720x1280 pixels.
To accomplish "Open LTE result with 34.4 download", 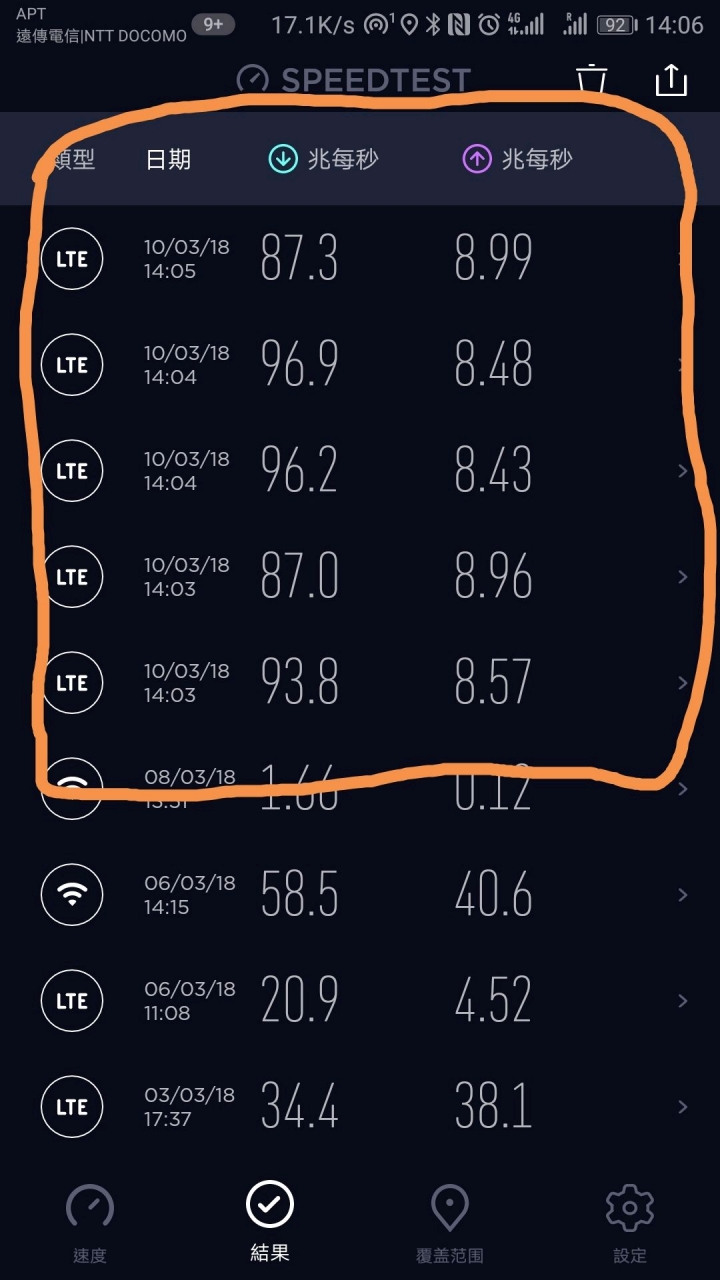I will coord(360,1107).
